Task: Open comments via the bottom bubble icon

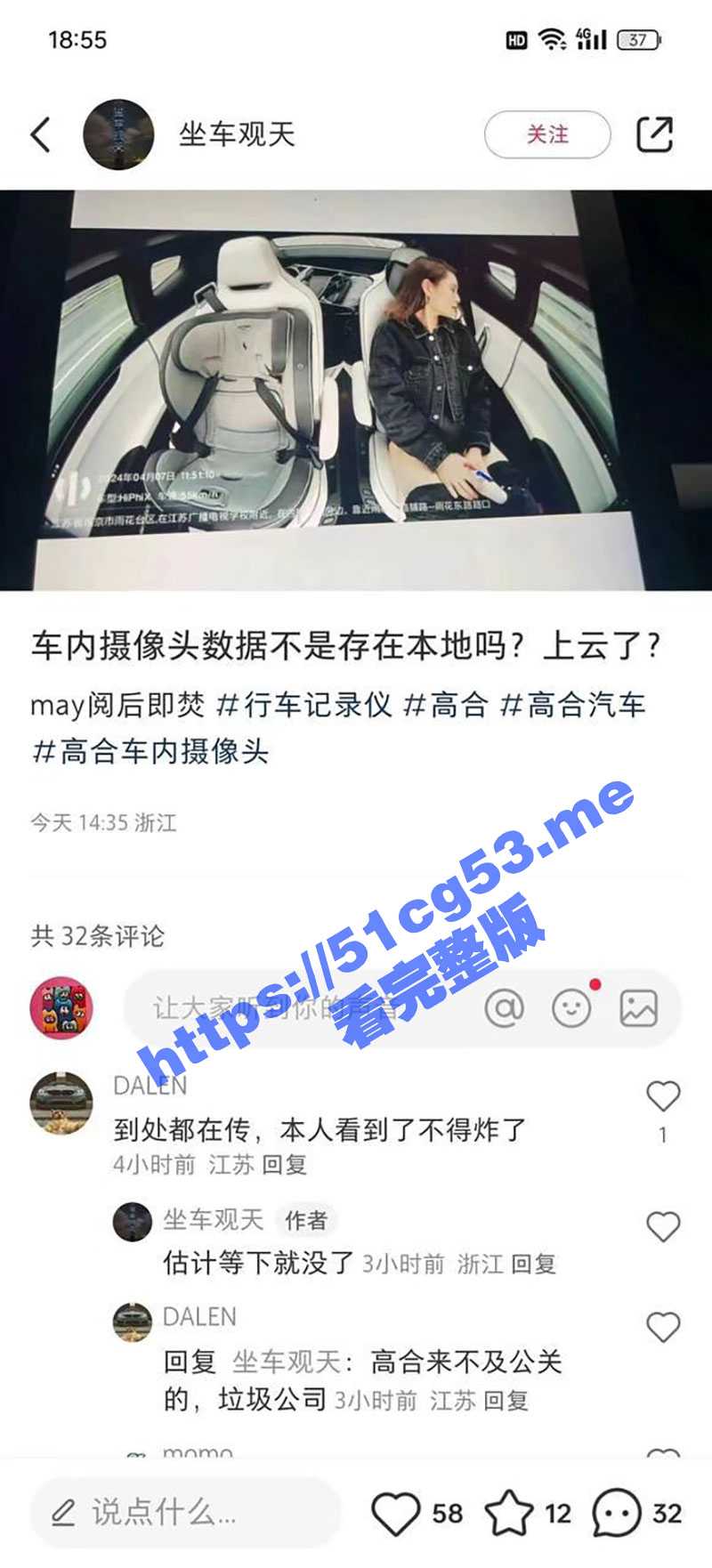Action: point(617,1514)
